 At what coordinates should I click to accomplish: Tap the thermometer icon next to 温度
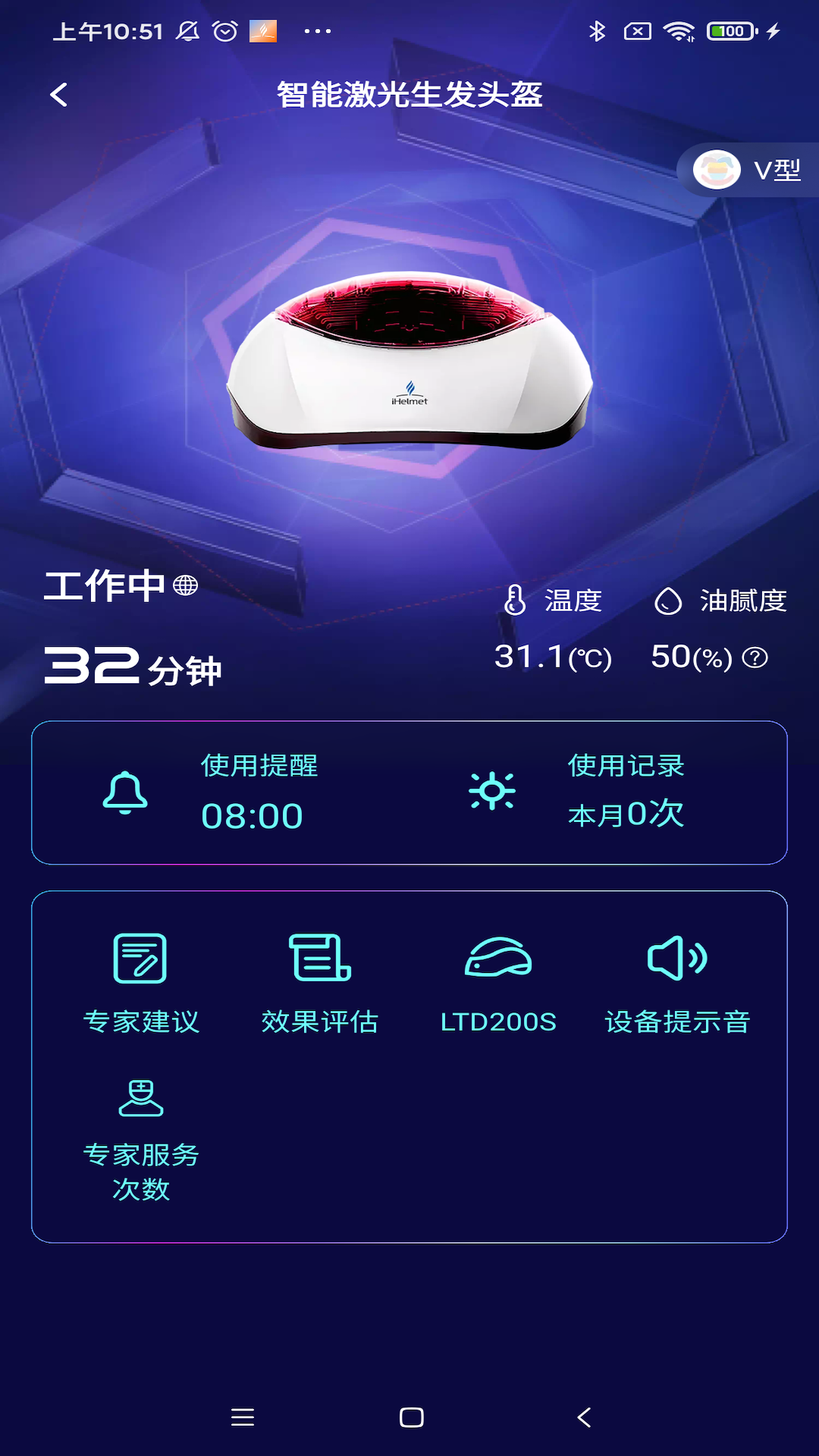pos(516,601)
